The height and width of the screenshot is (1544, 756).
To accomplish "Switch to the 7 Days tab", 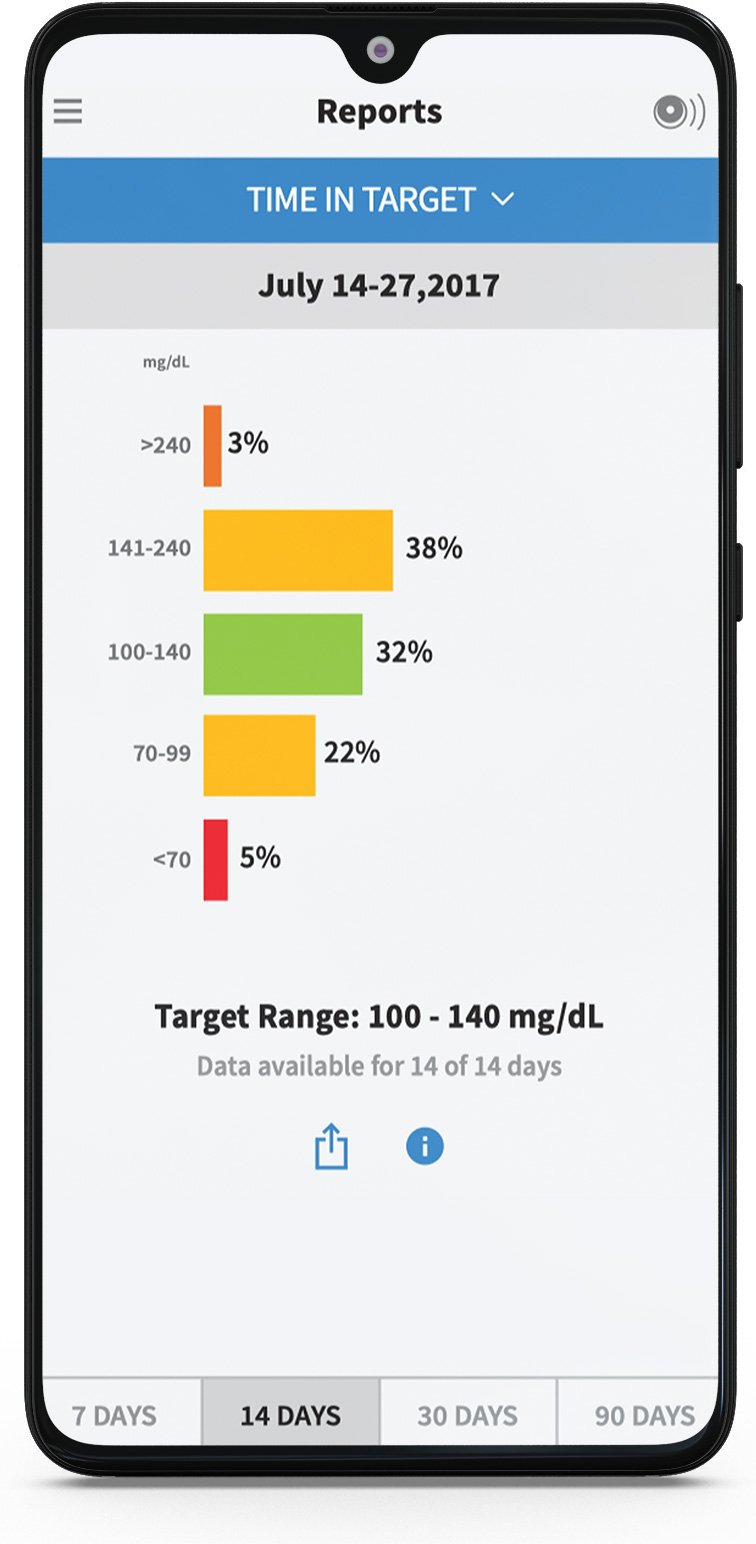I will 115,1415.
